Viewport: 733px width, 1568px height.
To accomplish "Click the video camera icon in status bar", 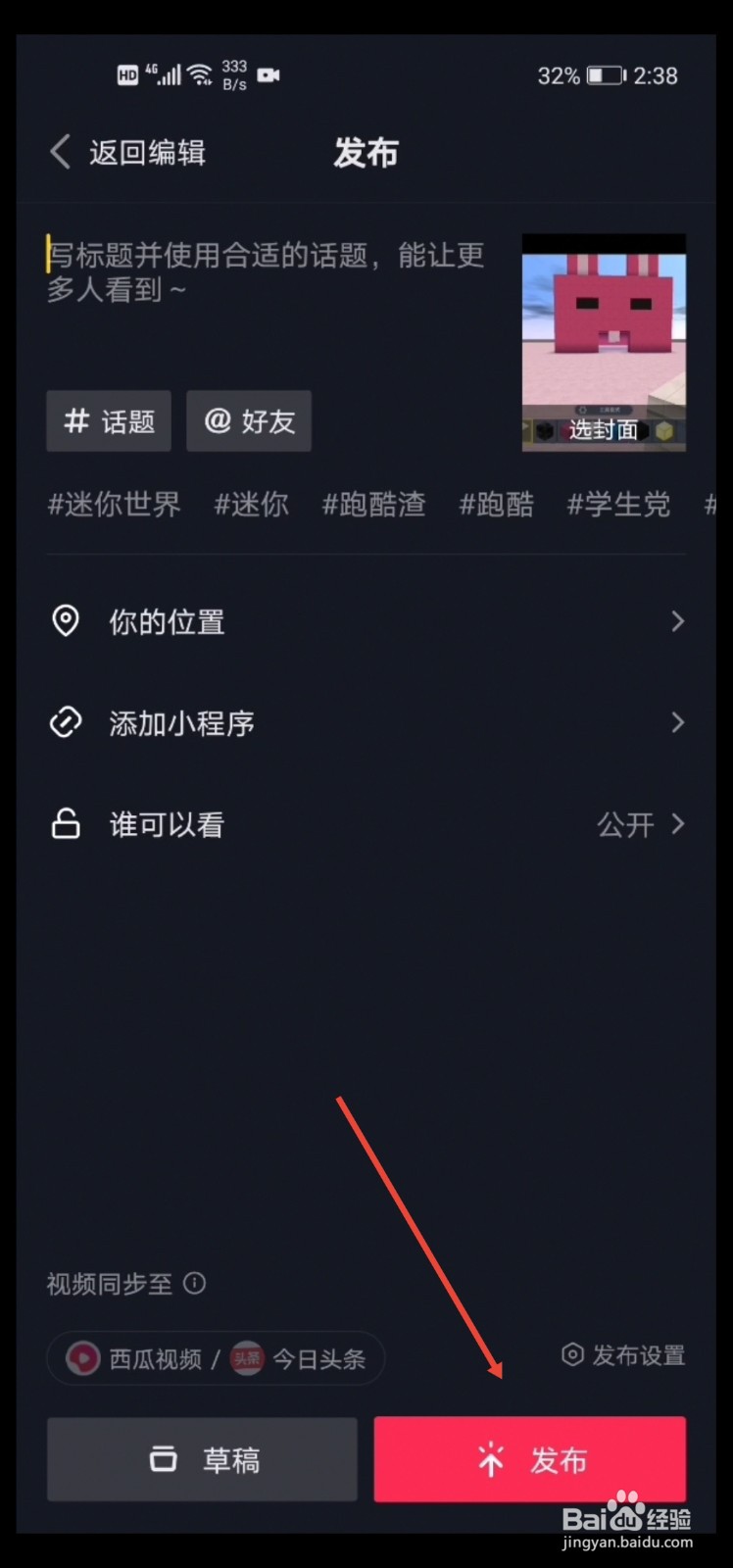I will pos(269,75).
